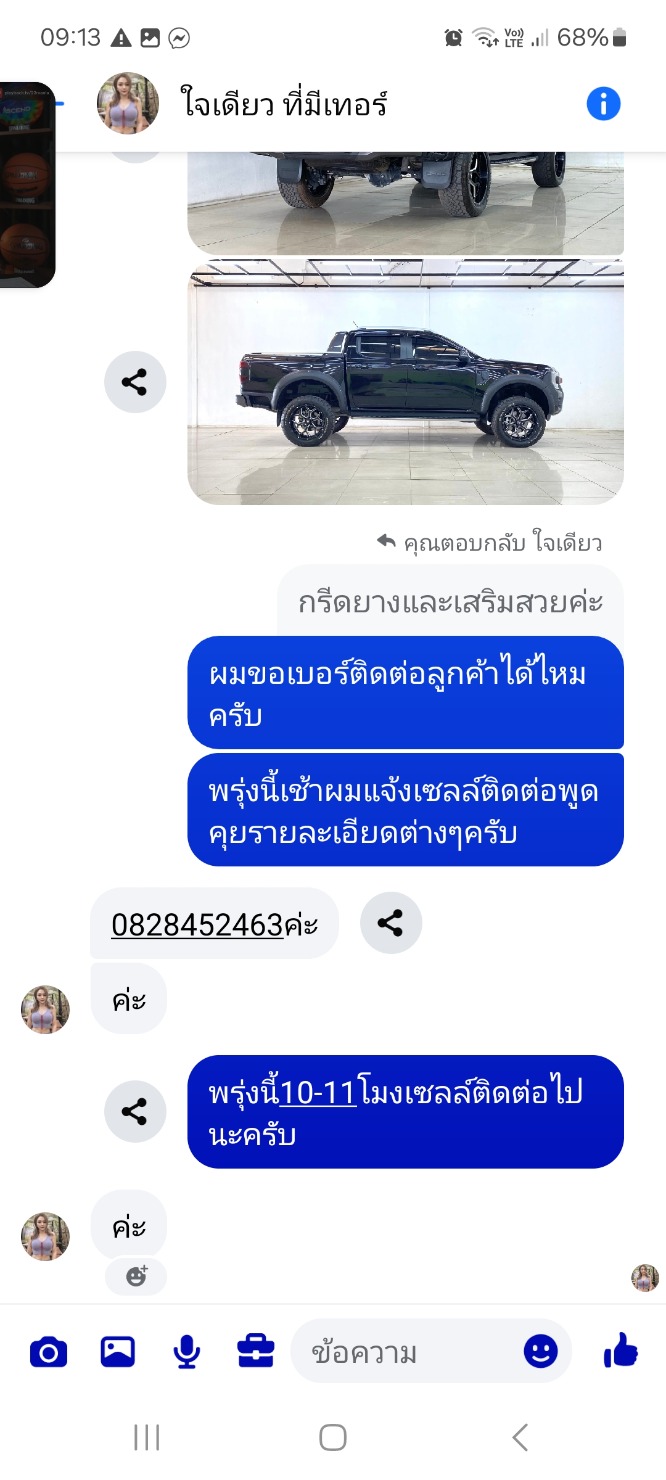Open gallery to attach image

click(118, 1353)
